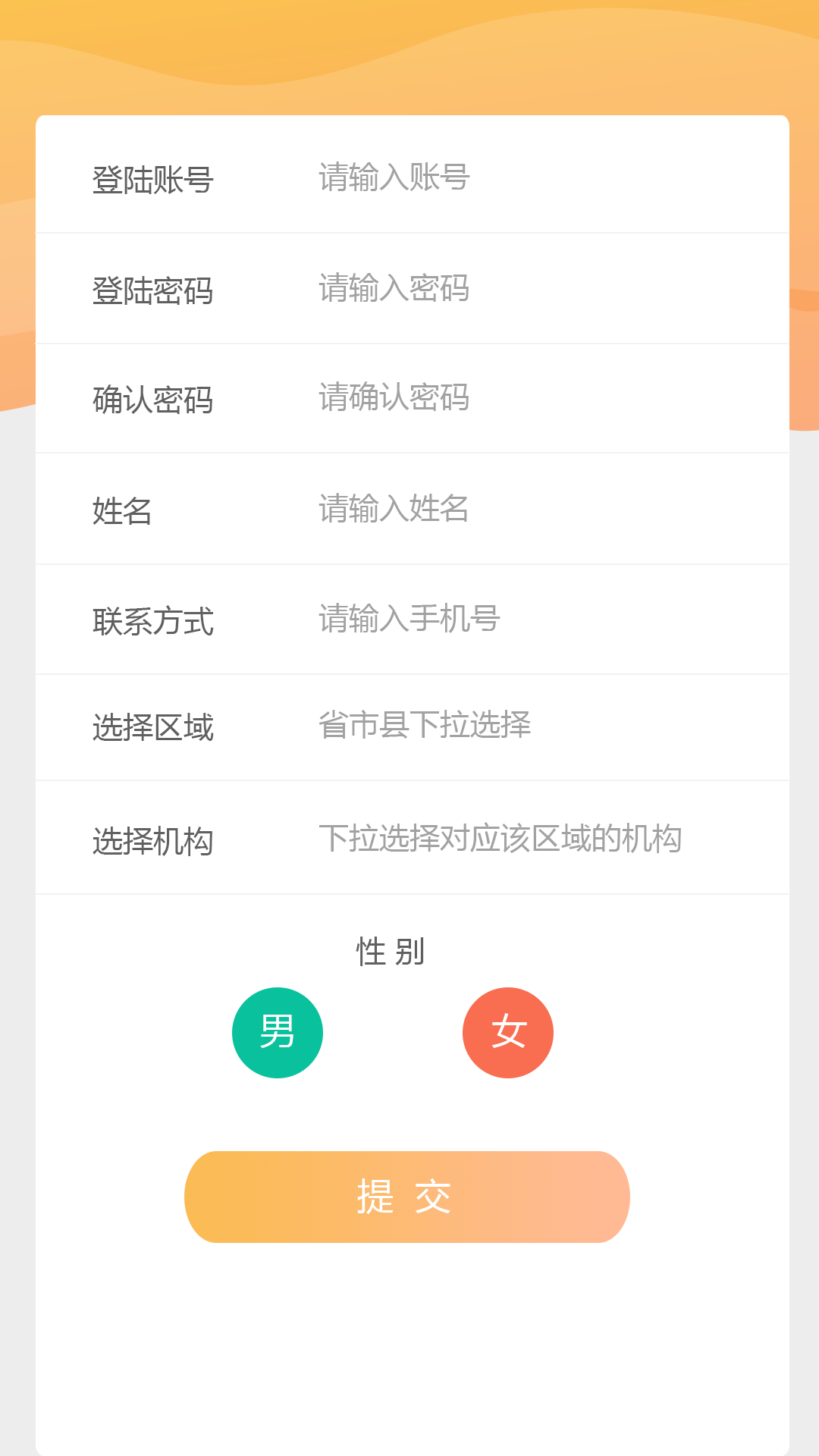This screenshot has height=1456, width=819.
Task: Choose 男 as gender
Action: coord(278,1033)
